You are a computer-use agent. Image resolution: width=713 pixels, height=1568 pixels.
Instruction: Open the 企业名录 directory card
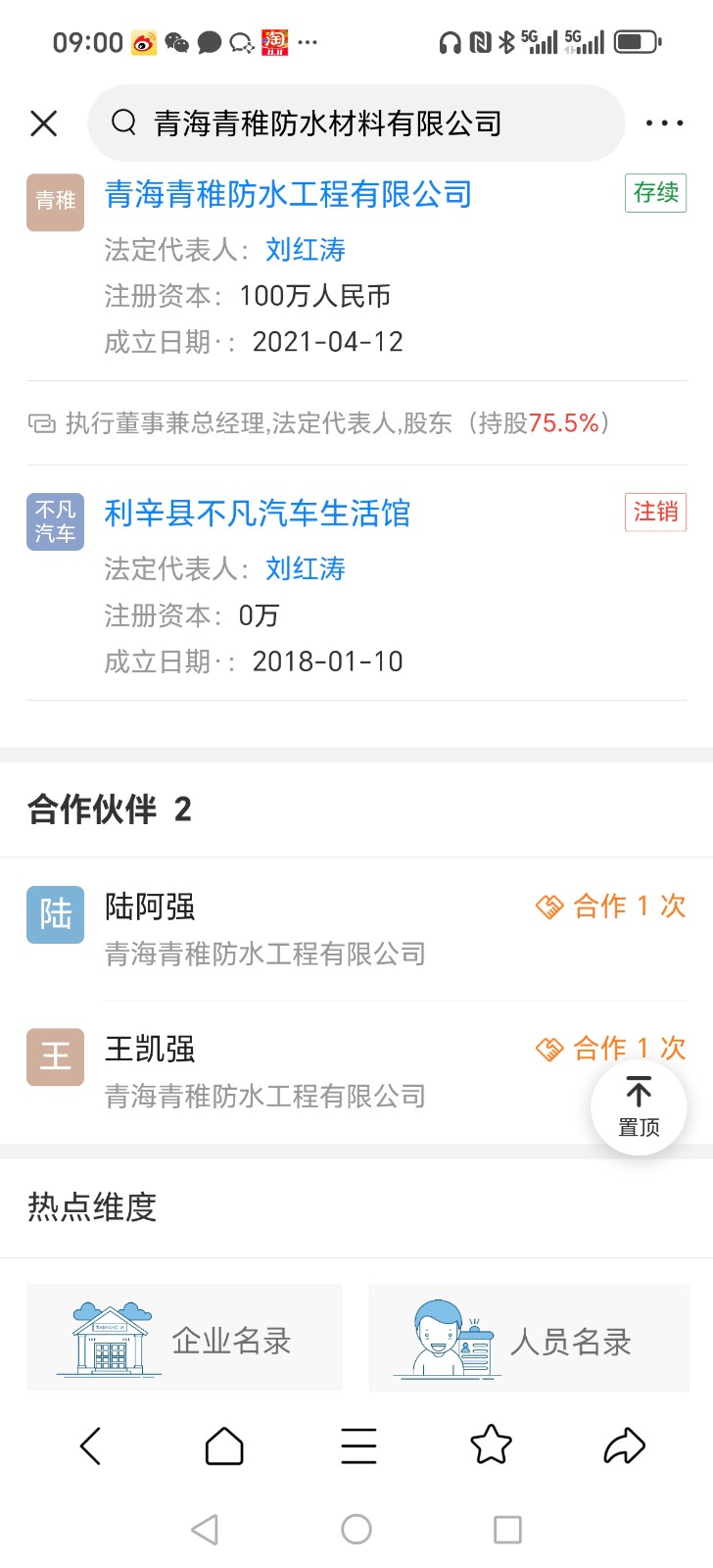click(185, 1339)
